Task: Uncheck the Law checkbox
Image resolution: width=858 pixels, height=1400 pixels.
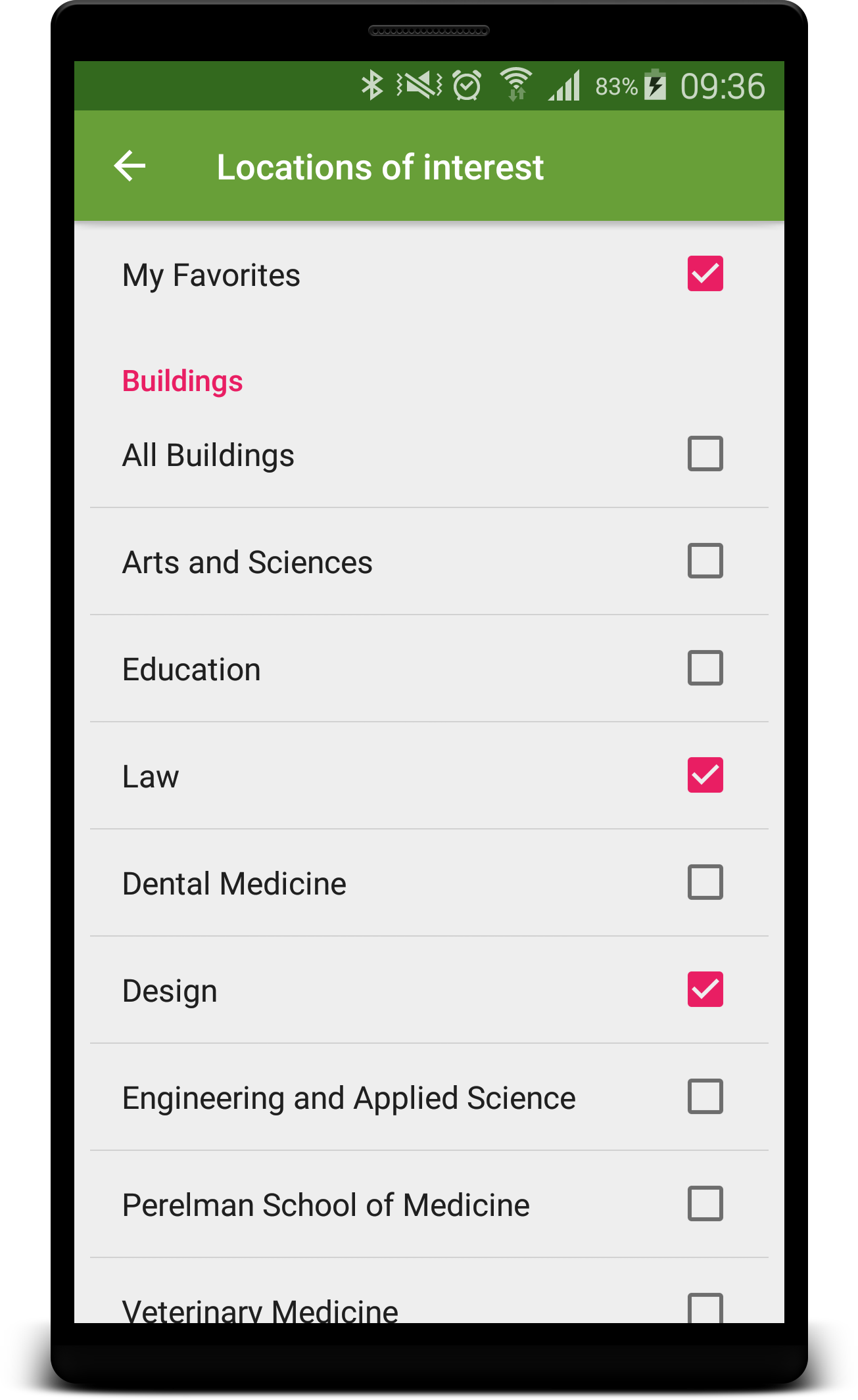Action: point(705,775)
